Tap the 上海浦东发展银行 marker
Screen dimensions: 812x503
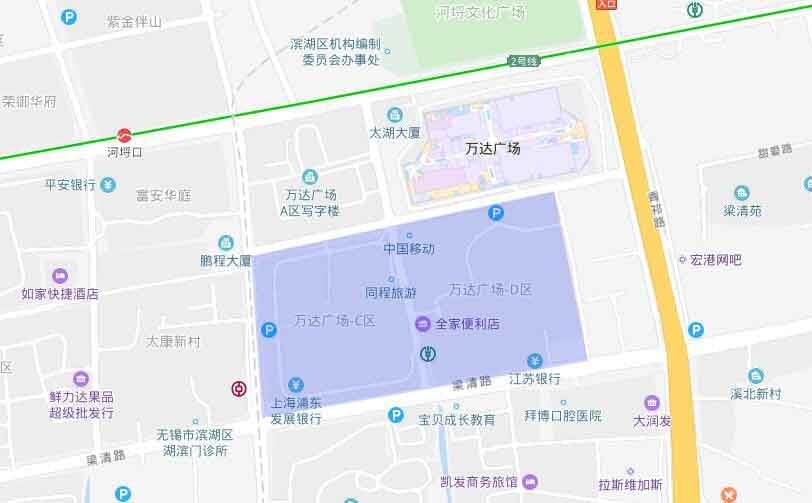296,385
